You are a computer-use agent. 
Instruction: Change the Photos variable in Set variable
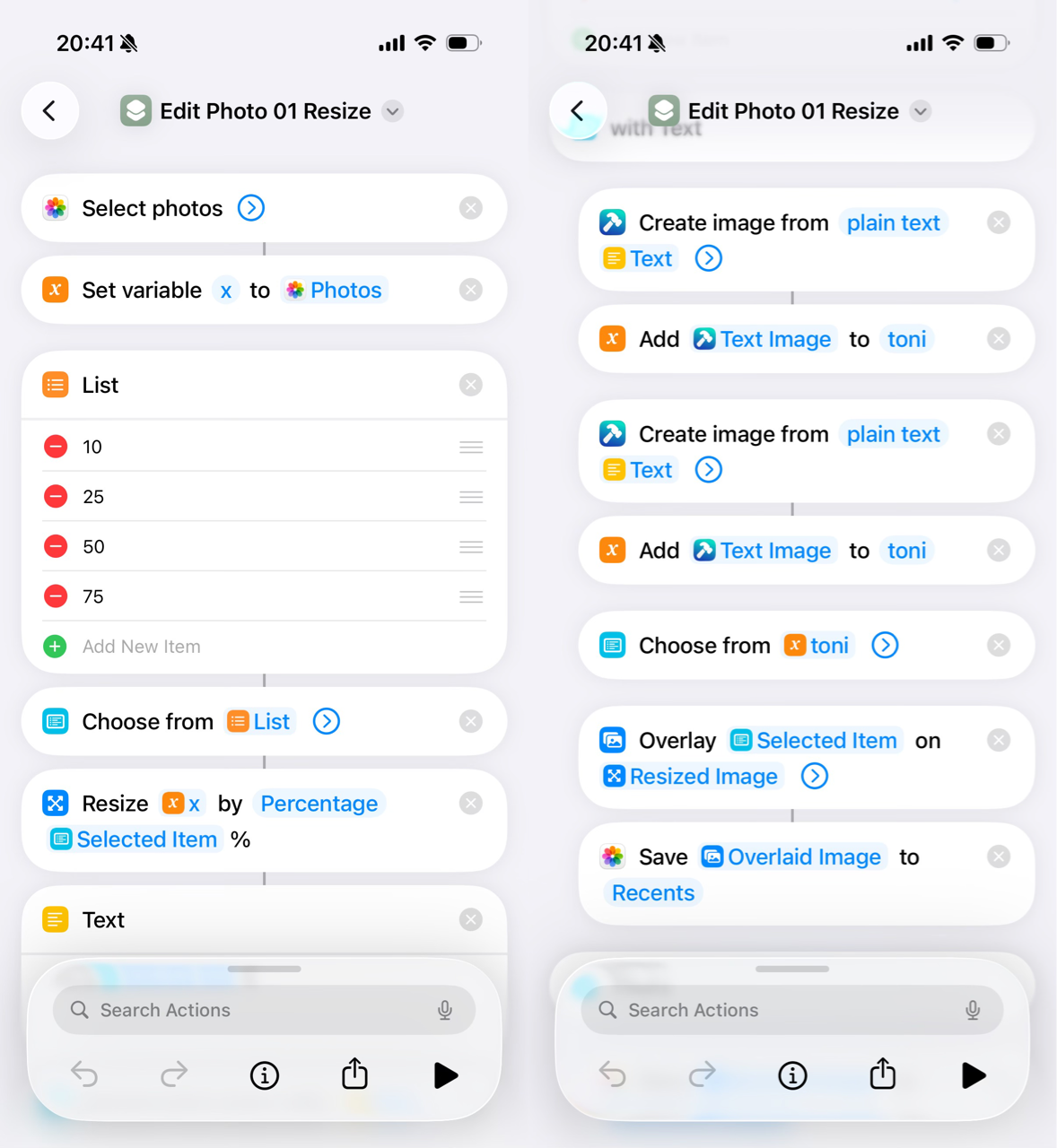(x=335, y=291)
